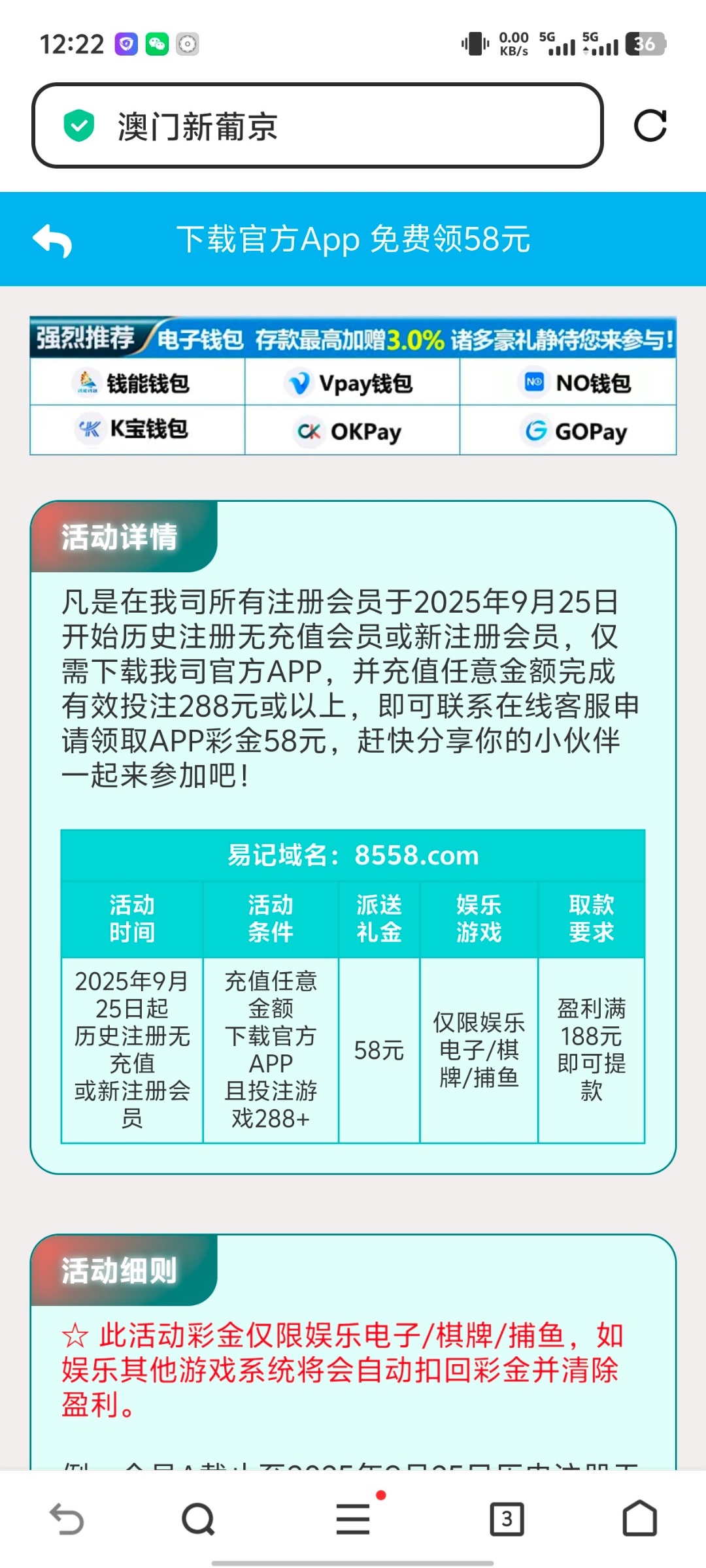Open the browser menu
706x1568 pixels.
(353, 1518)
